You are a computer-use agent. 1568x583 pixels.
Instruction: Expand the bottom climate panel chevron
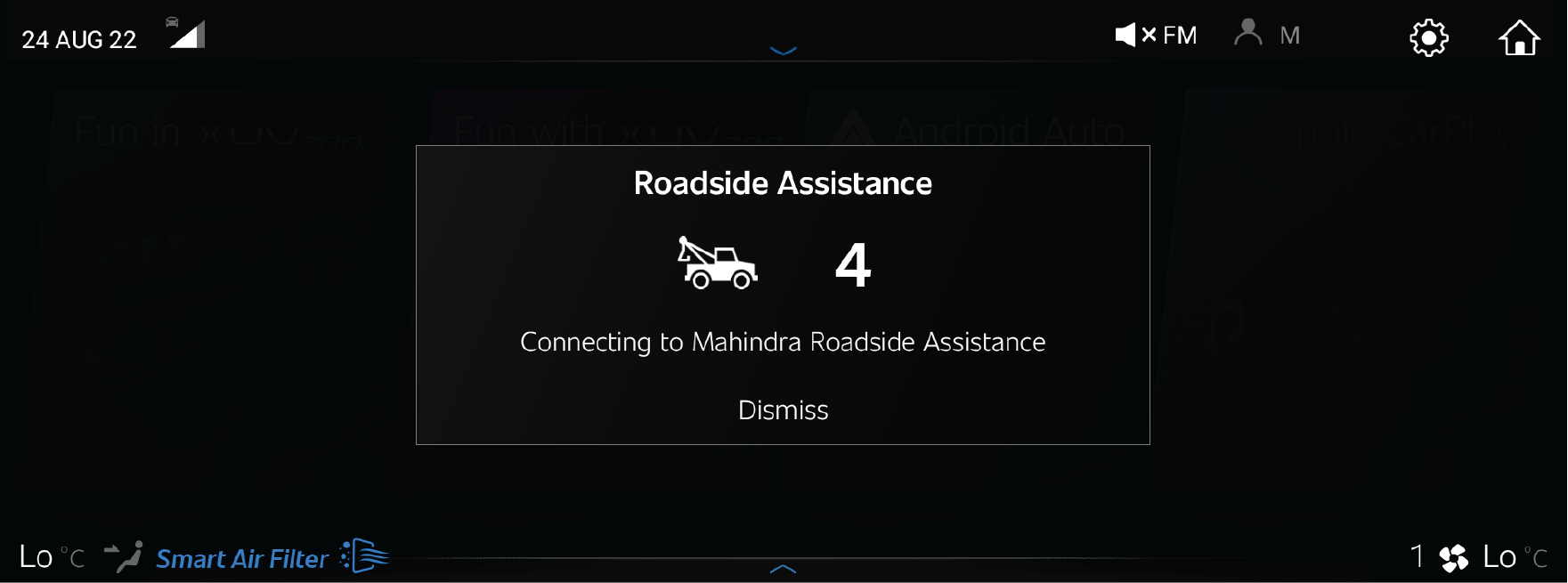[x=783, y=569]
